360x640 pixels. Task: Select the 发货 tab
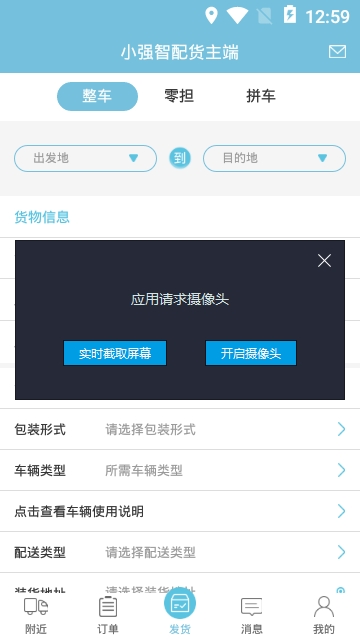(x=180, y=612)
